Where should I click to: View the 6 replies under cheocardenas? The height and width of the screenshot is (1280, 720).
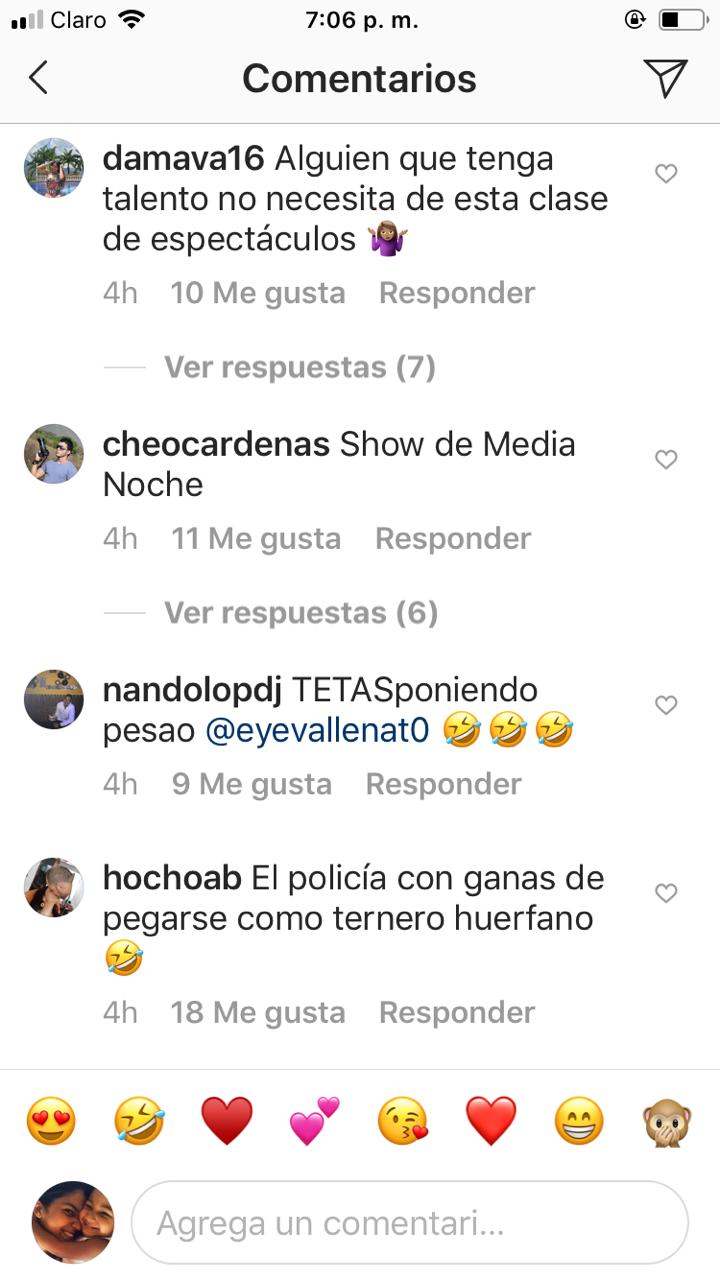coord(301,613)
